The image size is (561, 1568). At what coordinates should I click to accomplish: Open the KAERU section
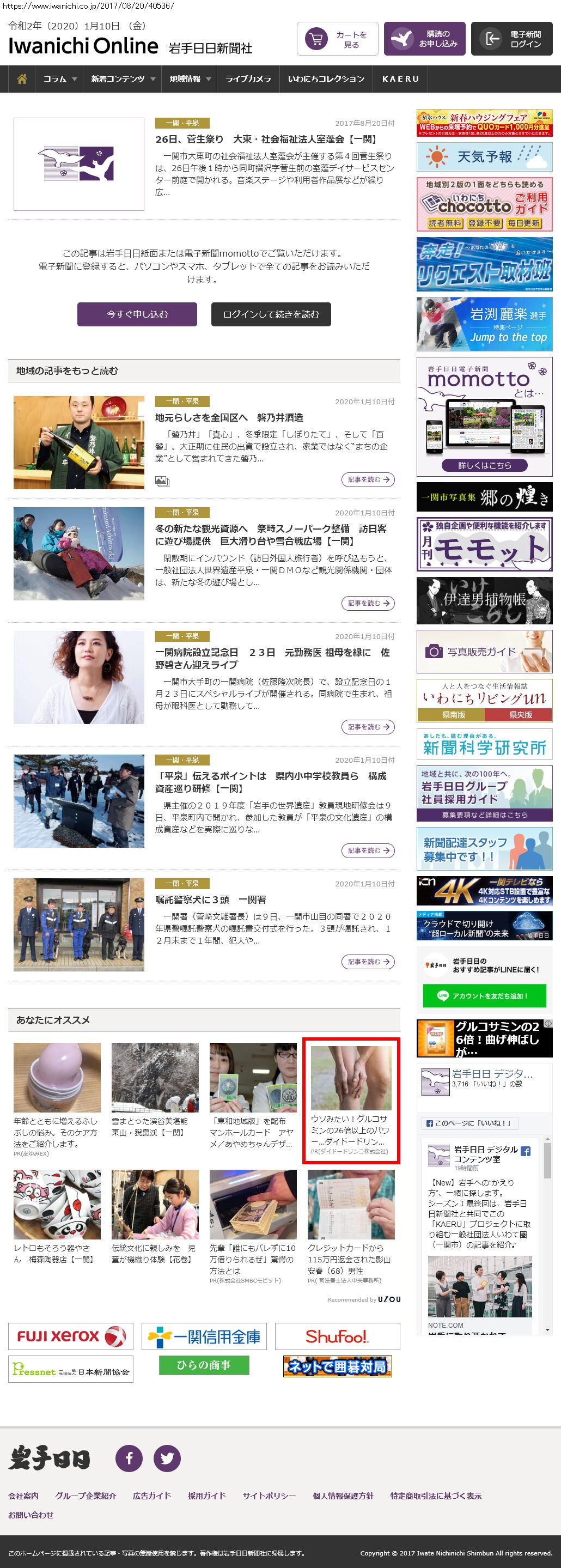coord(400,79)
